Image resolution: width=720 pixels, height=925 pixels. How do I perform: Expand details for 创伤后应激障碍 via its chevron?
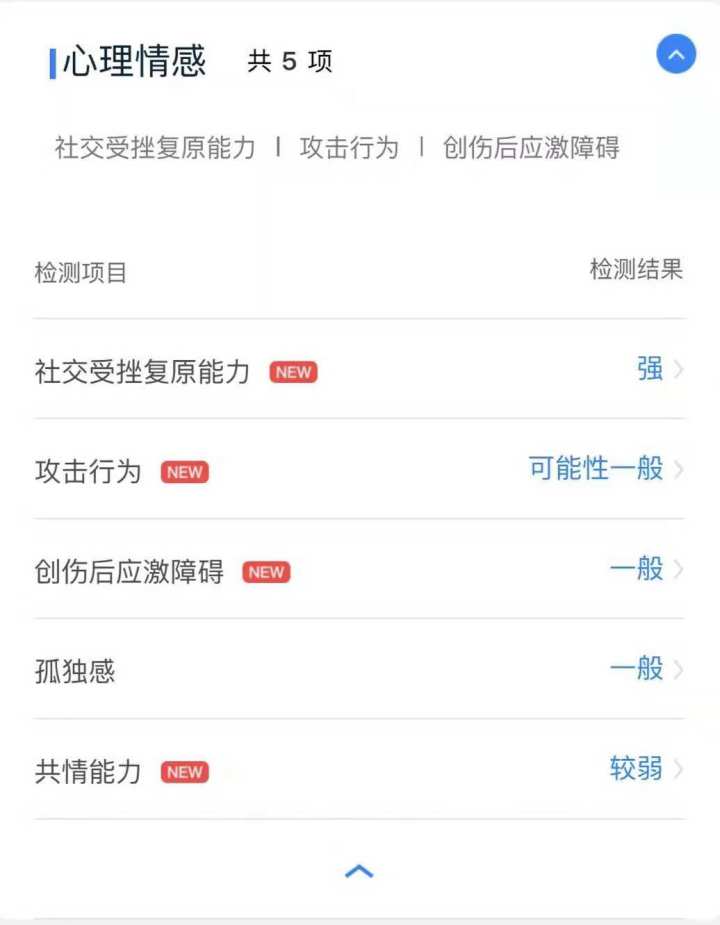click(681, 571)
